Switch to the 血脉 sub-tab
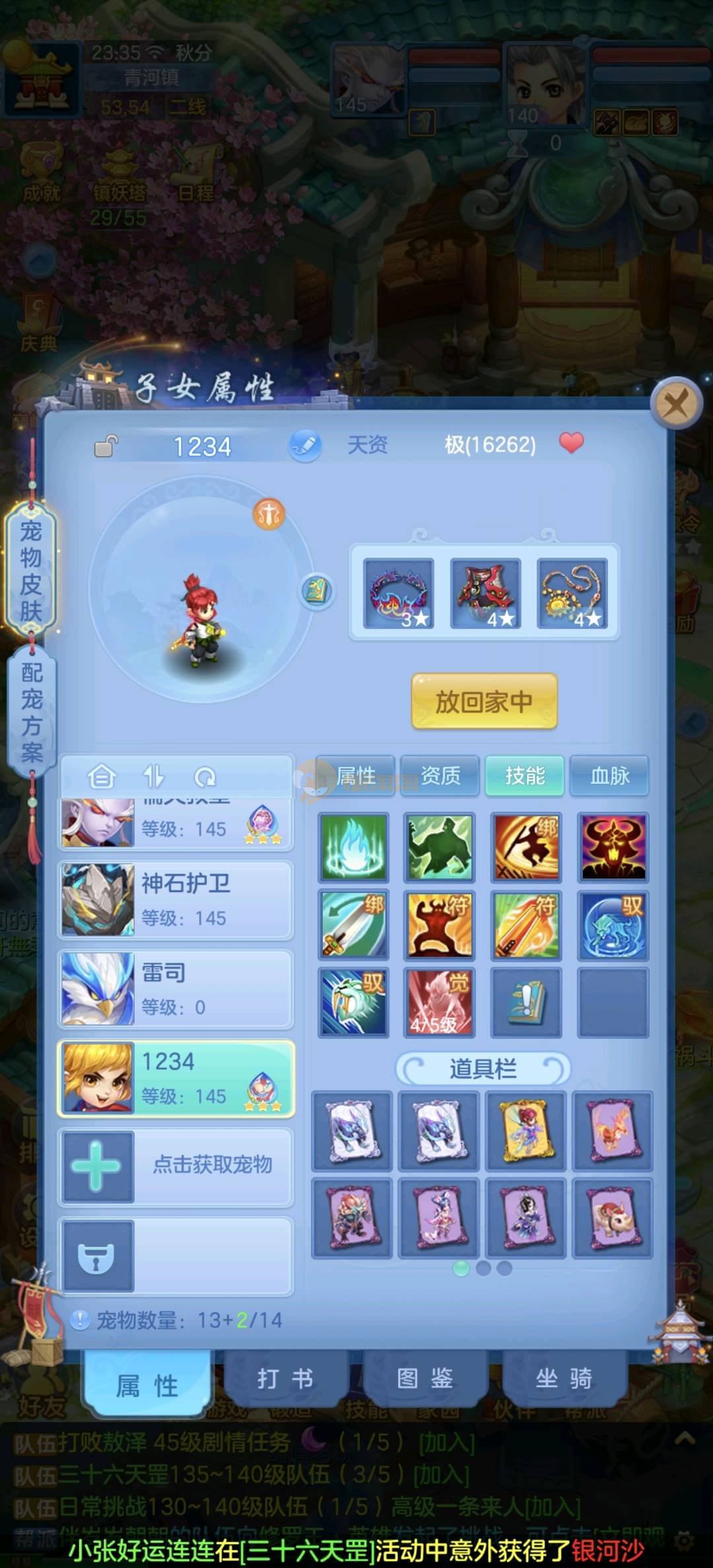This screenshot has width=713, height=1568. pyautogui.click(x=609, y=775)
